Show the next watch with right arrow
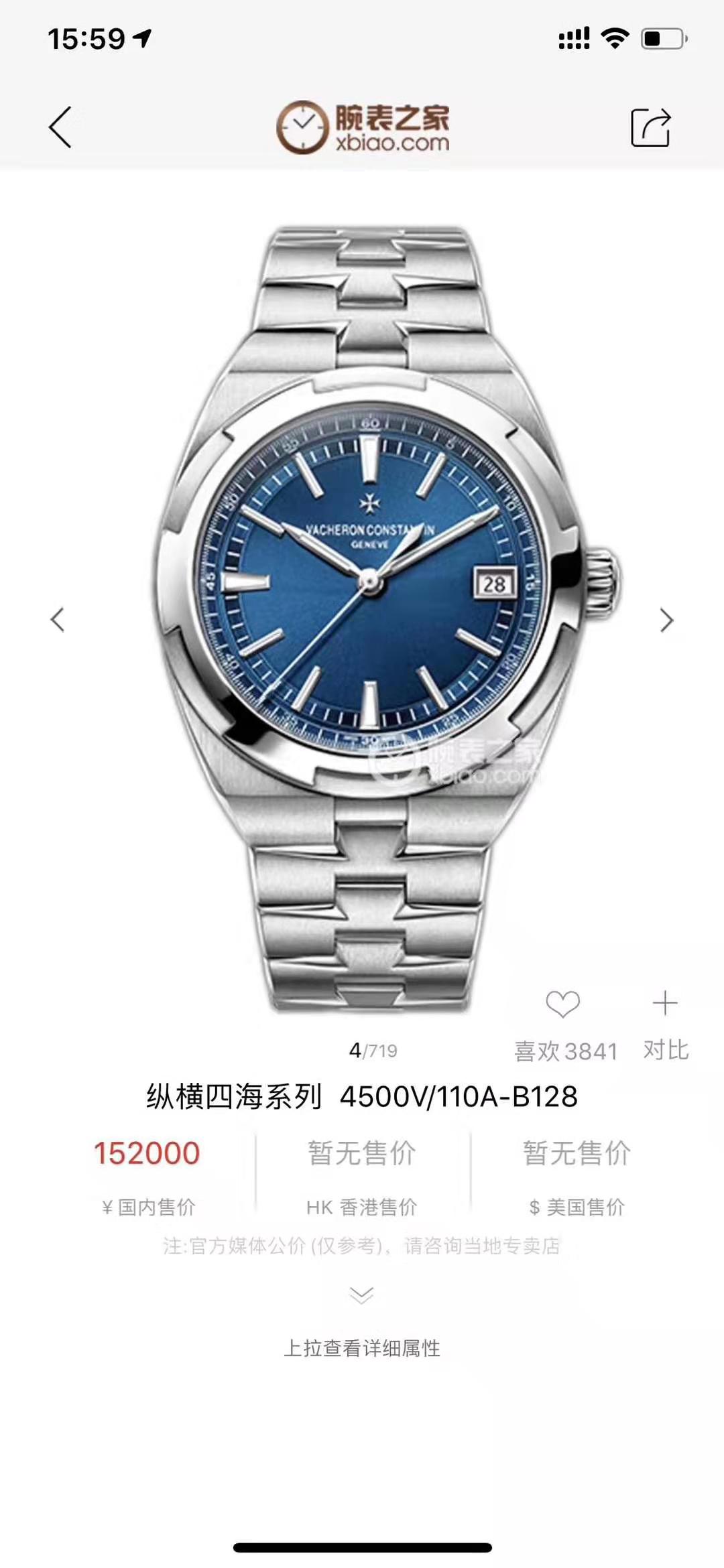This screenshot has width=724, height=1568. [x=666, y=620]
